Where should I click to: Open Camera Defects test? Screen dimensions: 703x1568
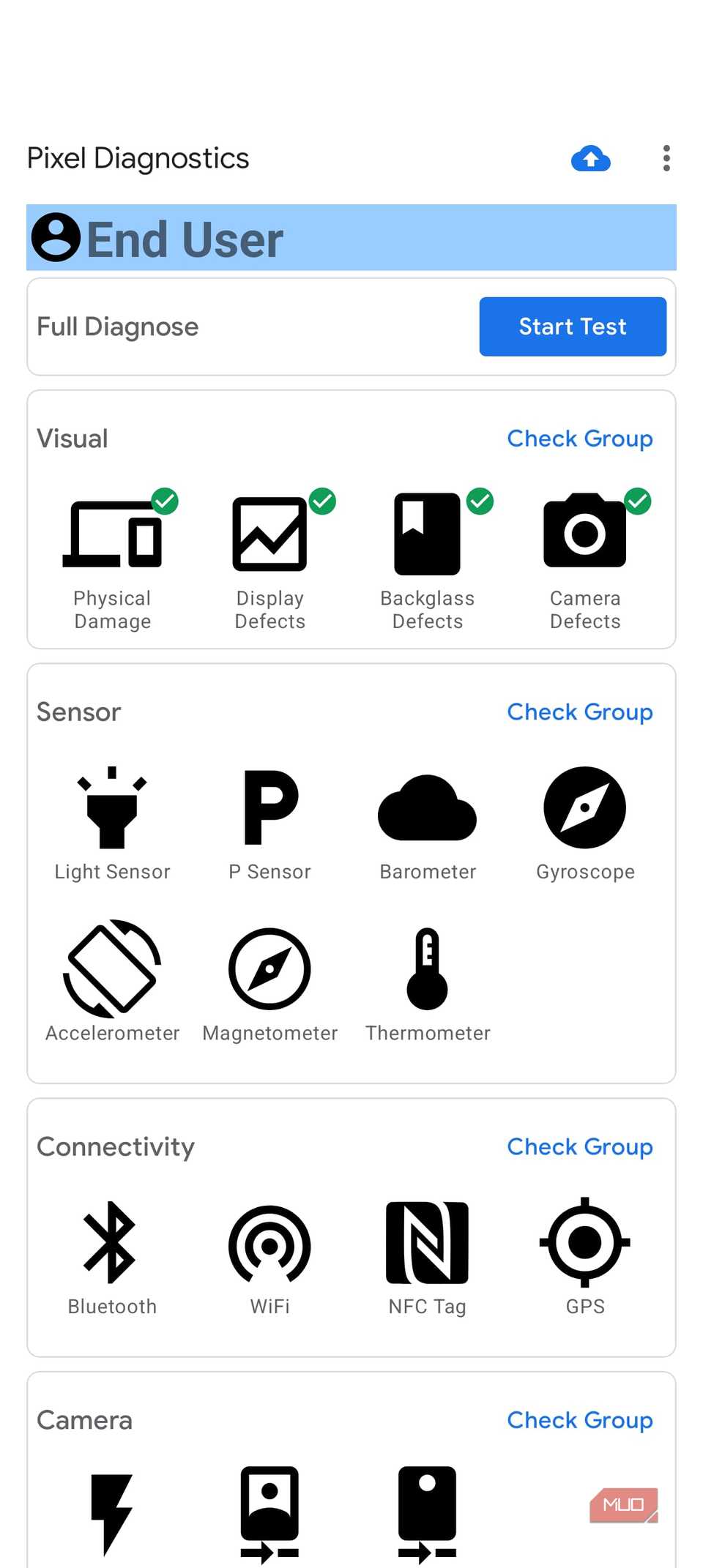tap(584, 558)
